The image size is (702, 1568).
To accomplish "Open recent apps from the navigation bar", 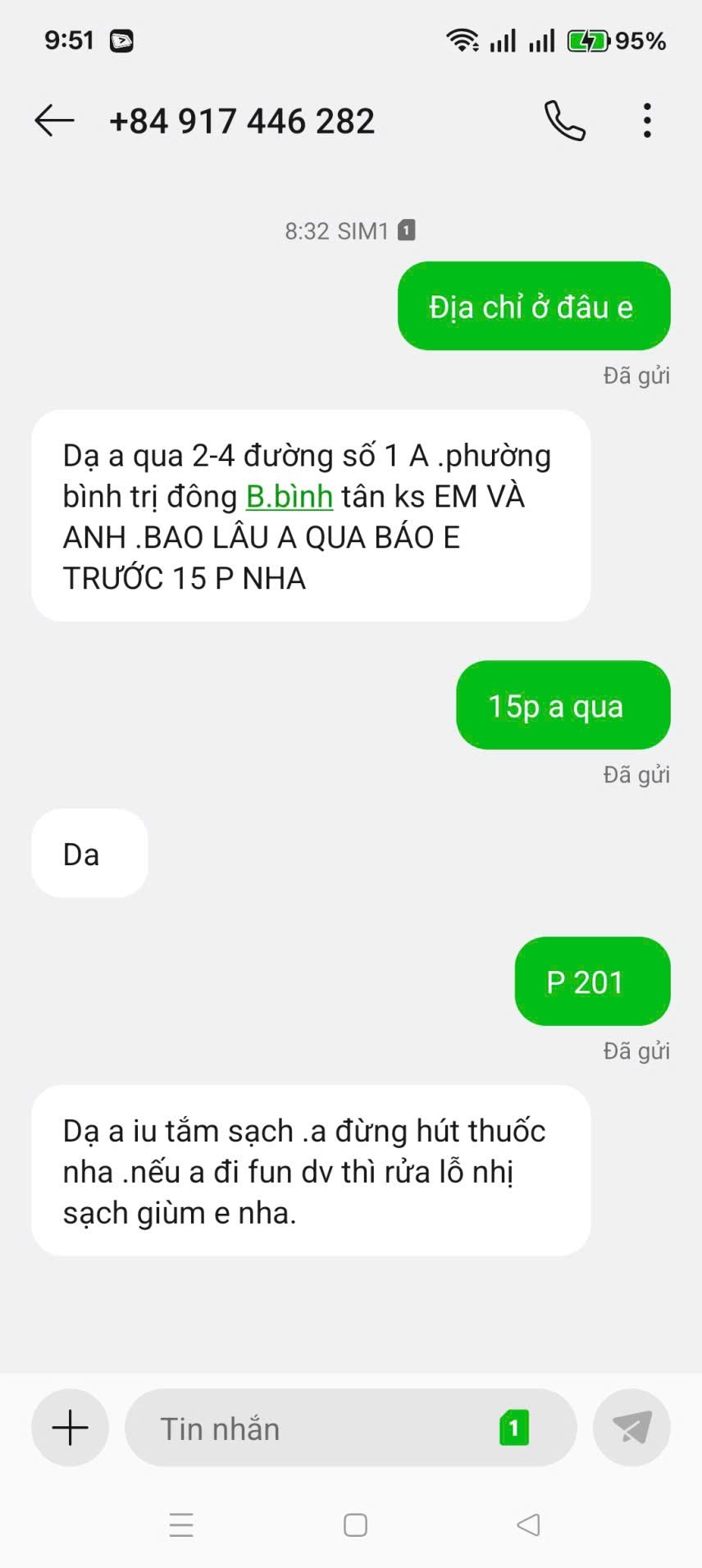I will click(x=181, y=1525).
